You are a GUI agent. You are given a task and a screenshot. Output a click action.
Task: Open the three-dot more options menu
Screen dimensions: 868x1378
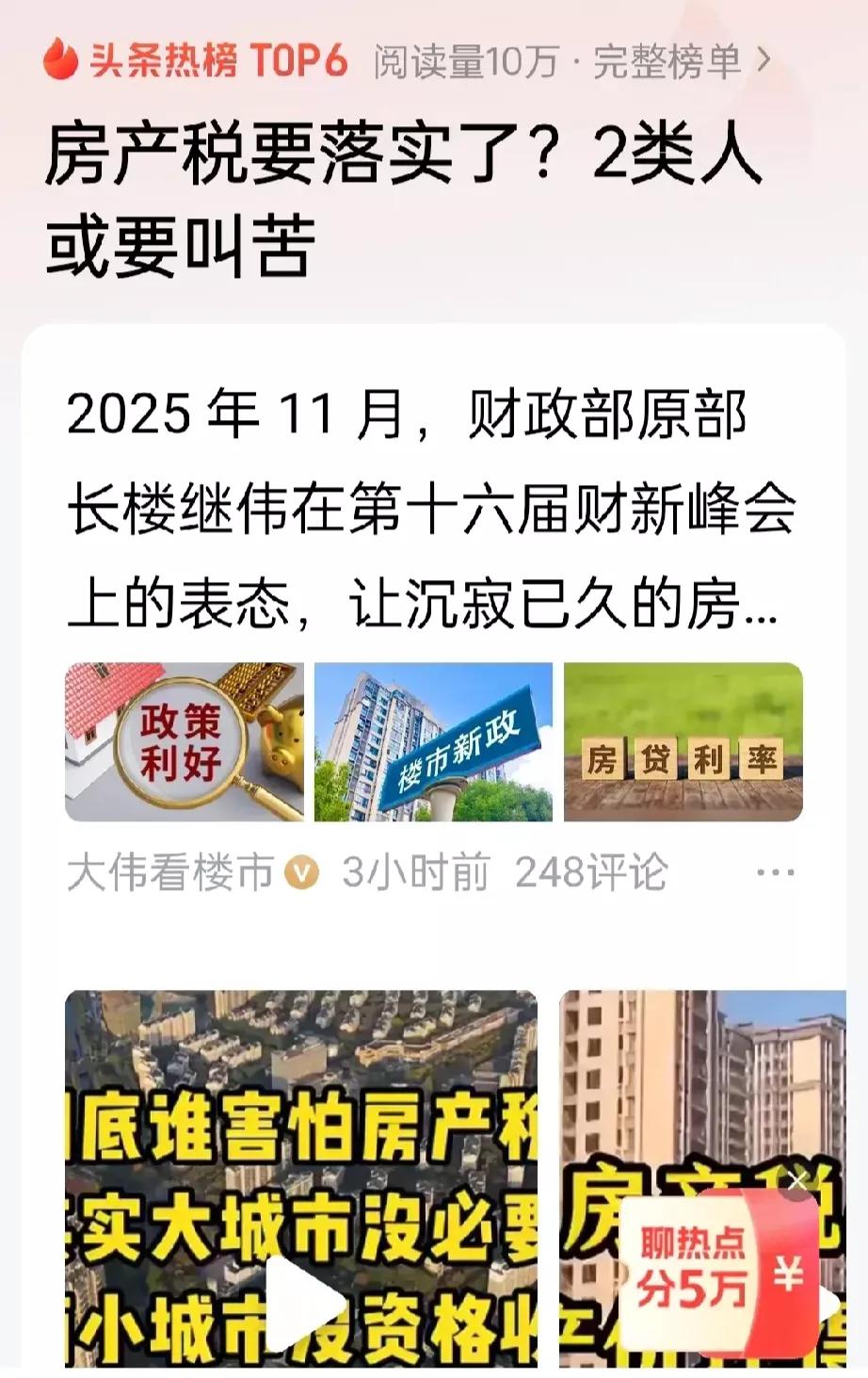tap(776, 872)
